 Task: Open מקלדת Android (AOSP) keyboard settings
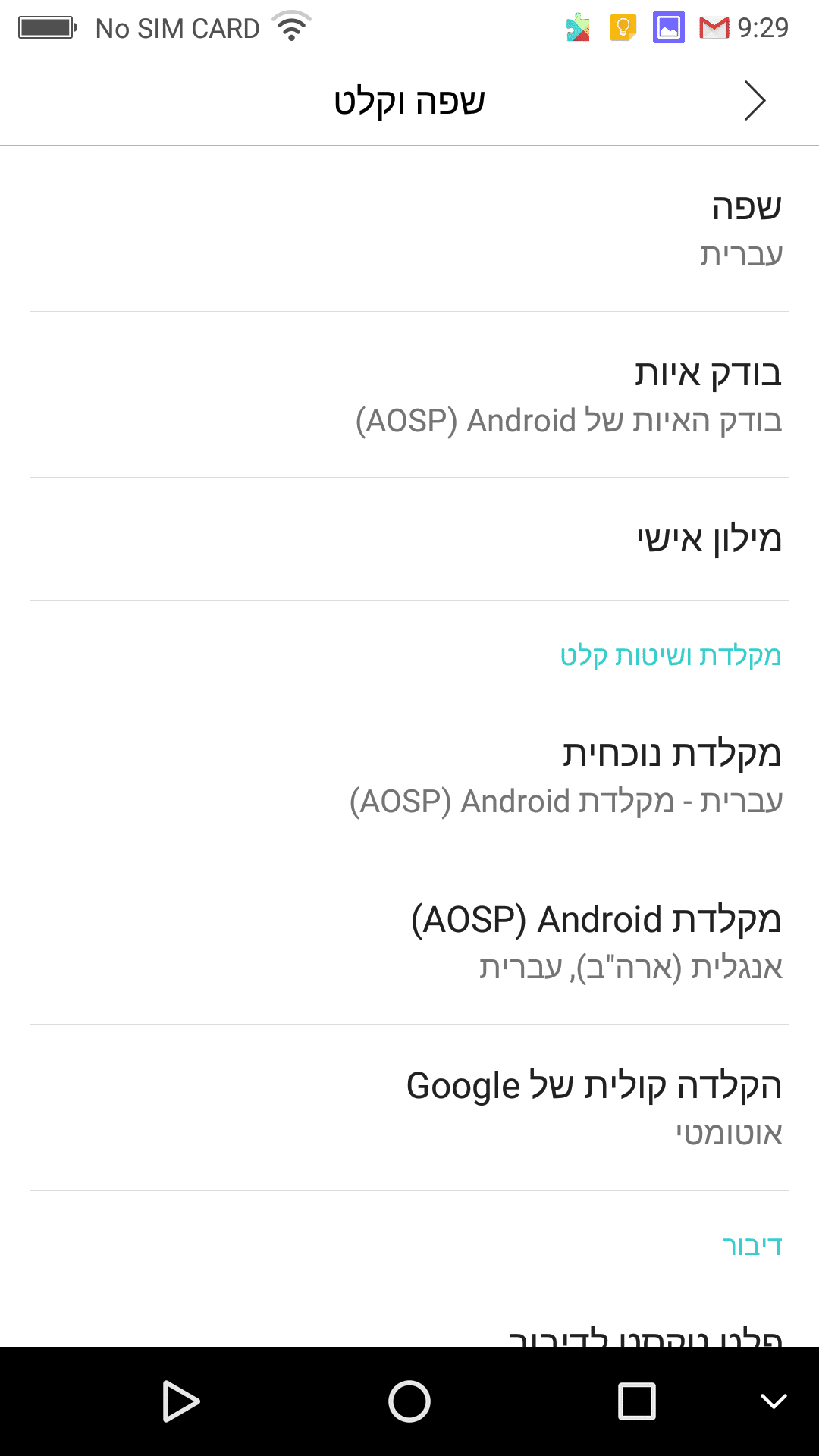pos(409,941)
